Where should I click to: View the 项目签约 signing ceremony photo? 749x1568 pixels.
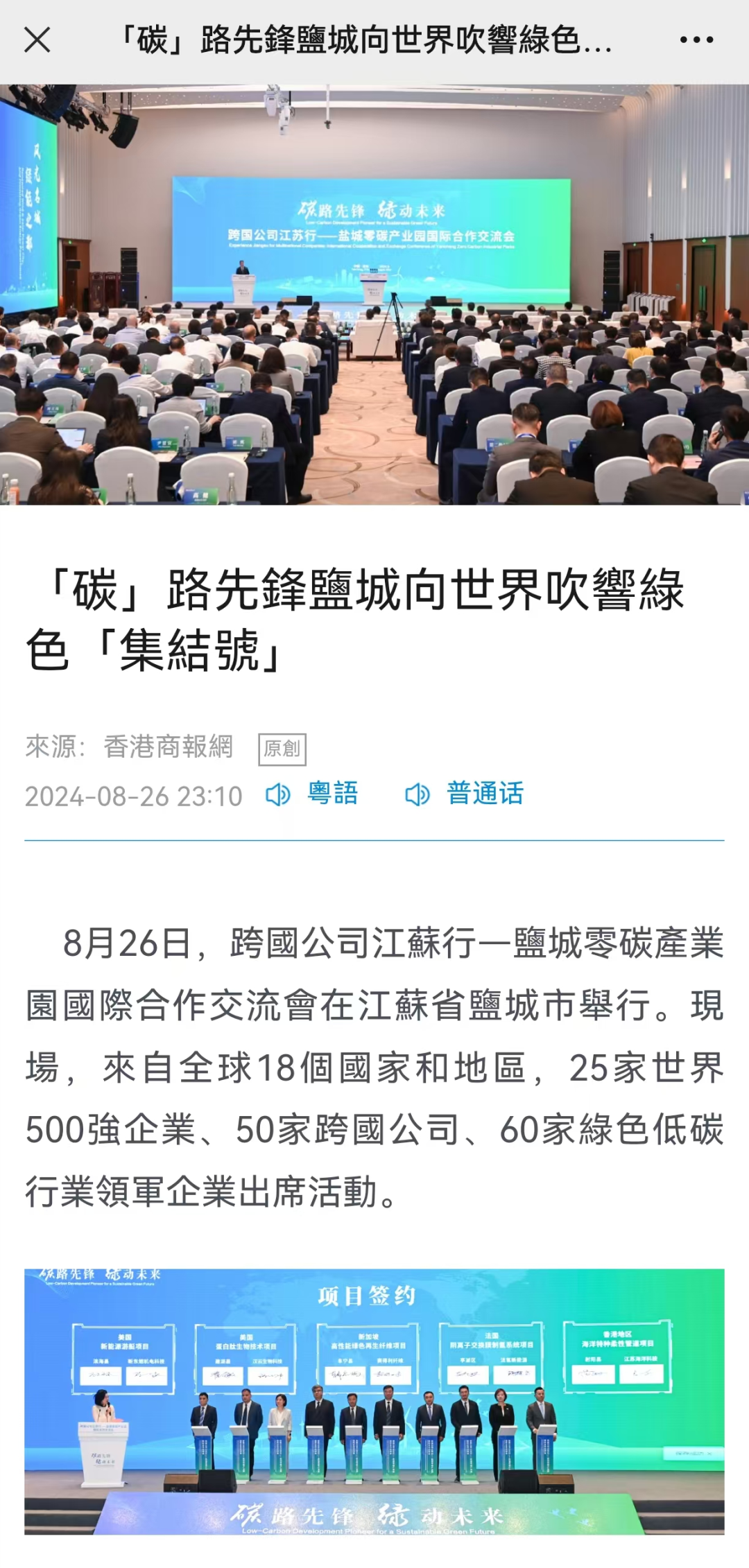(374, 1400)
